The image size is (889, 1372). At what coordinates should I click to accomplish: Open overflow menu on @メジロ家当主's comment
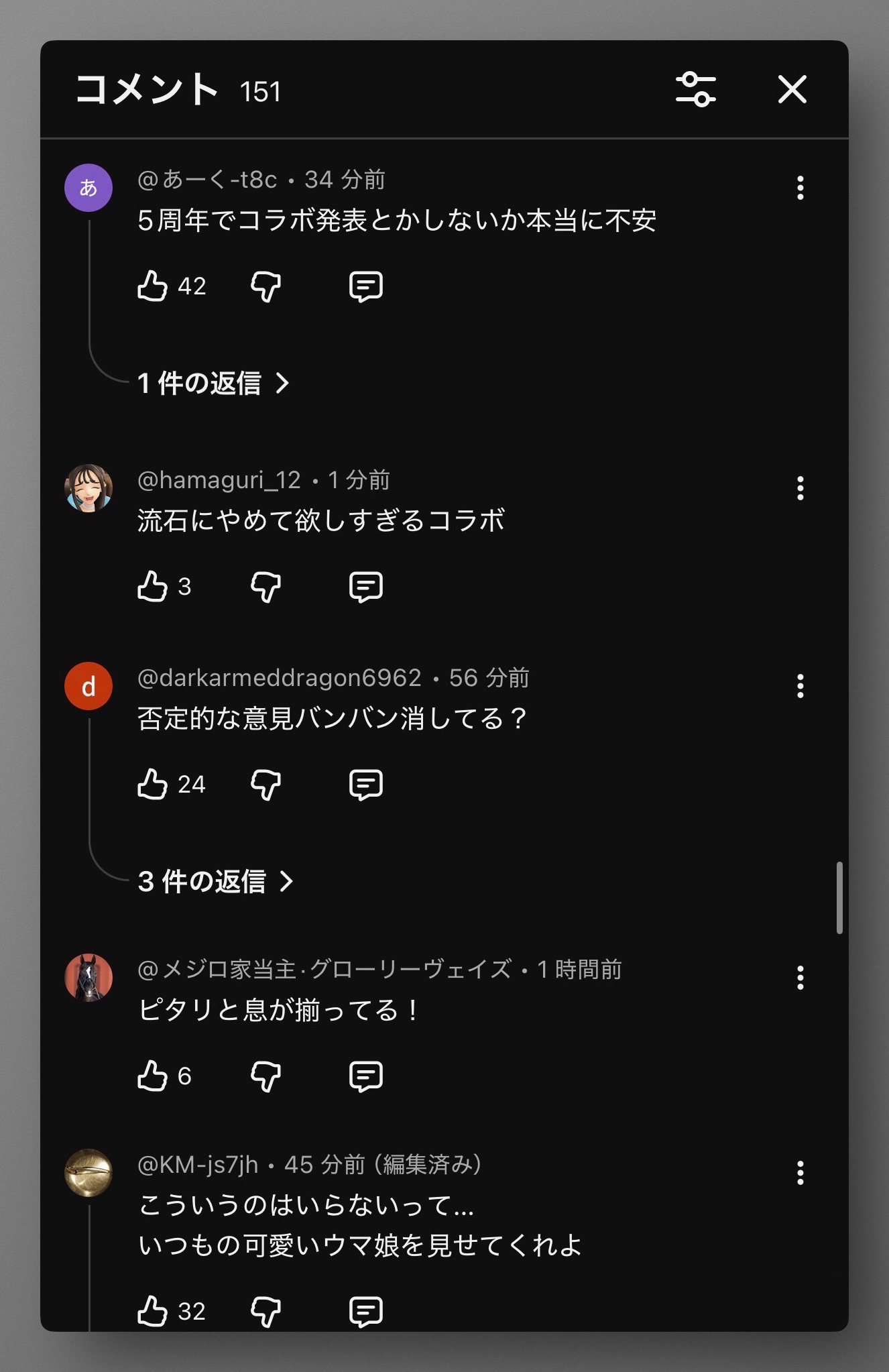(x=800, y=978)
